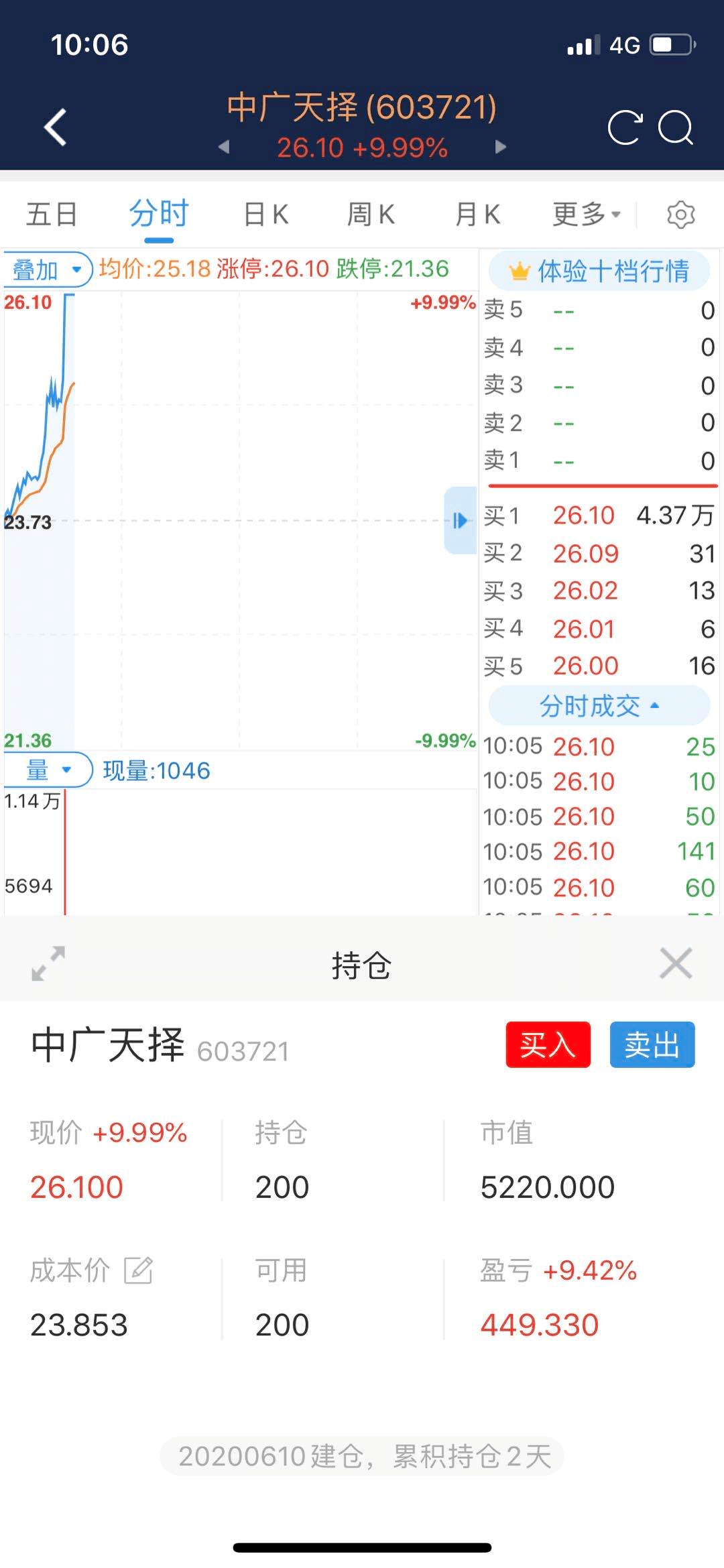Refresh the stock quote
Viewport: 724px width, 1568px height.
pyautogui.click(x=625, y=127)
